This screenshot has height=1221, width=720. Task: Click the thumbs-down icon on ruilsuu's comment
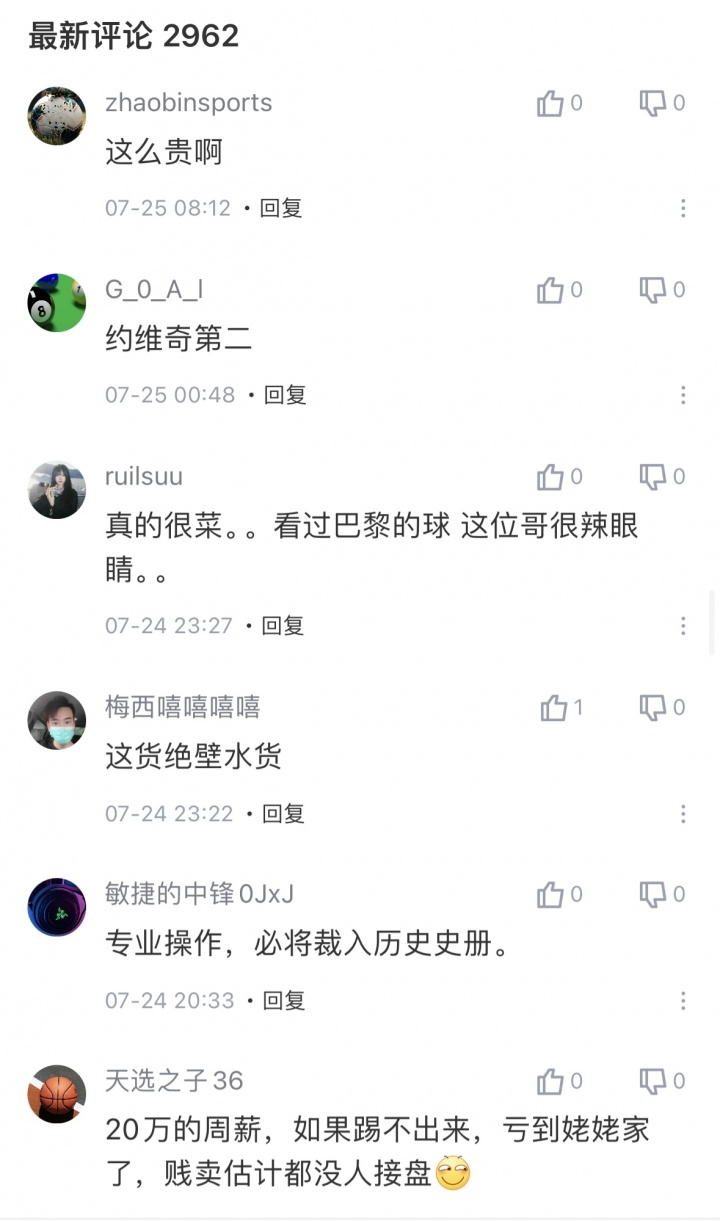pyautogui.click(x=653, y=477)
